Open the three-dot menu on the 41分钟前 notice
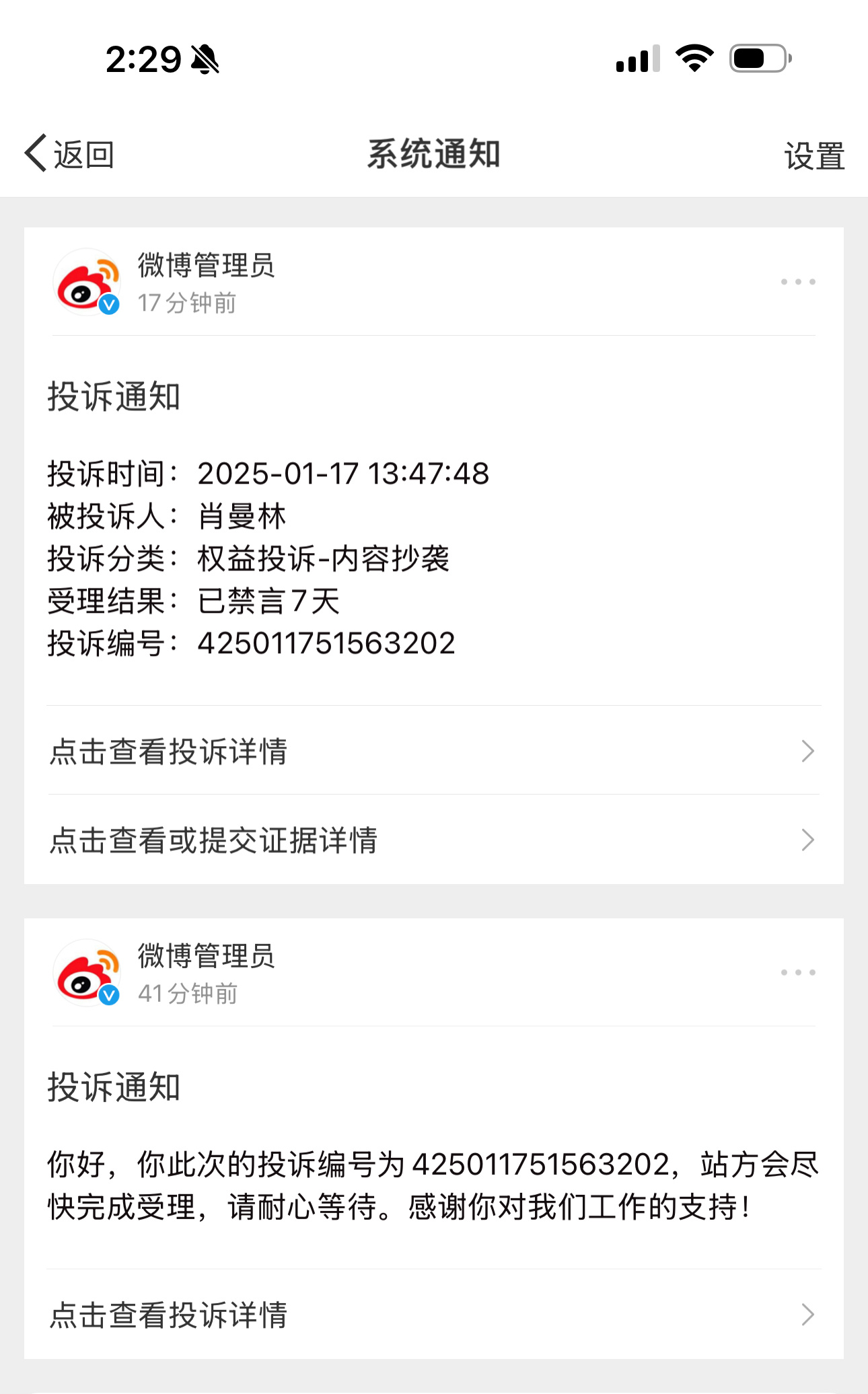 pyautogui.click(x=798, y=972)
